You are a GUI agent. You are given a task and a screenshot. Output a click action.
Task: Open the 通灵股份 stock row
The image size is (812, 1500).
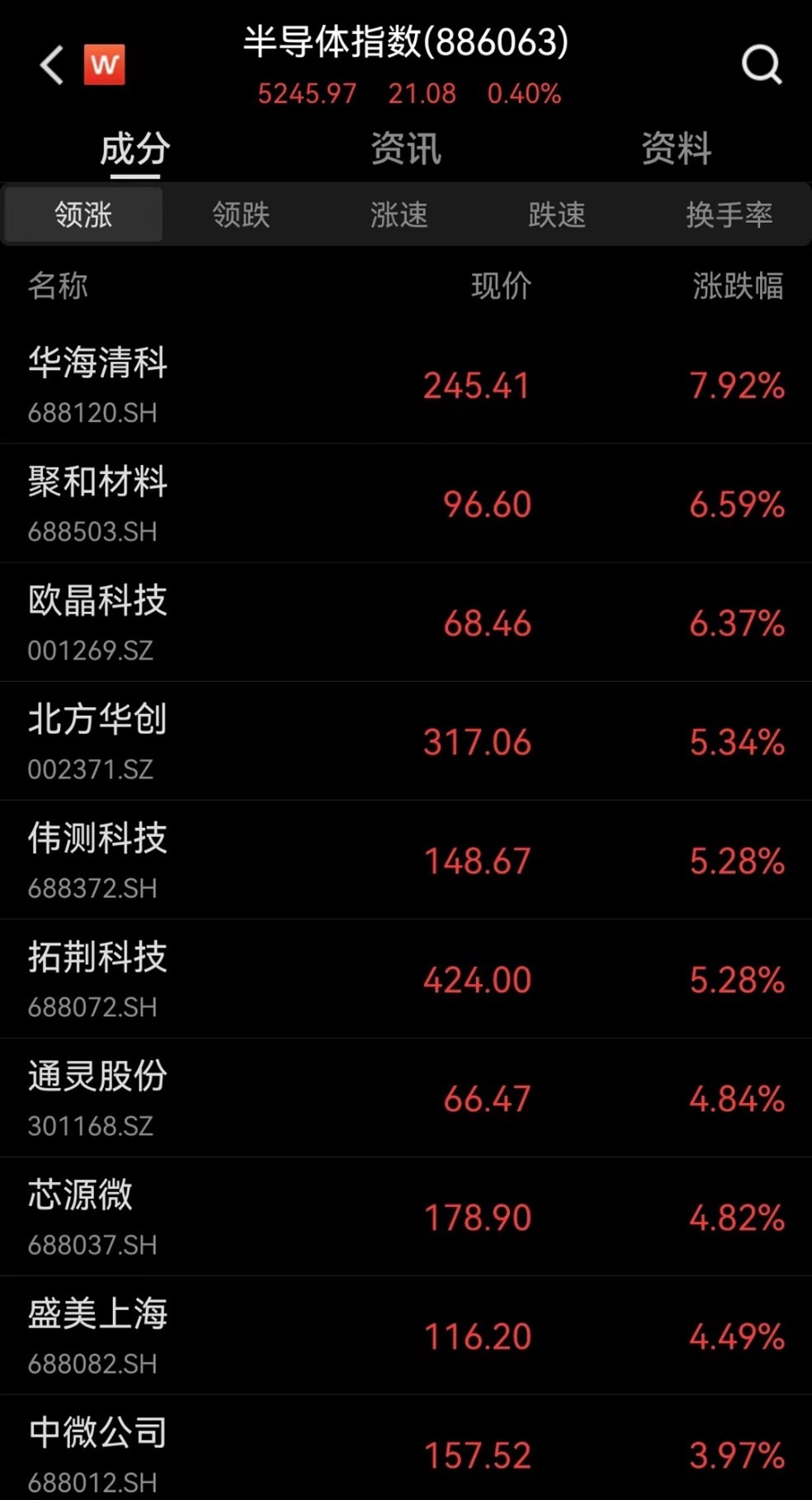[x=98, y=1097]
